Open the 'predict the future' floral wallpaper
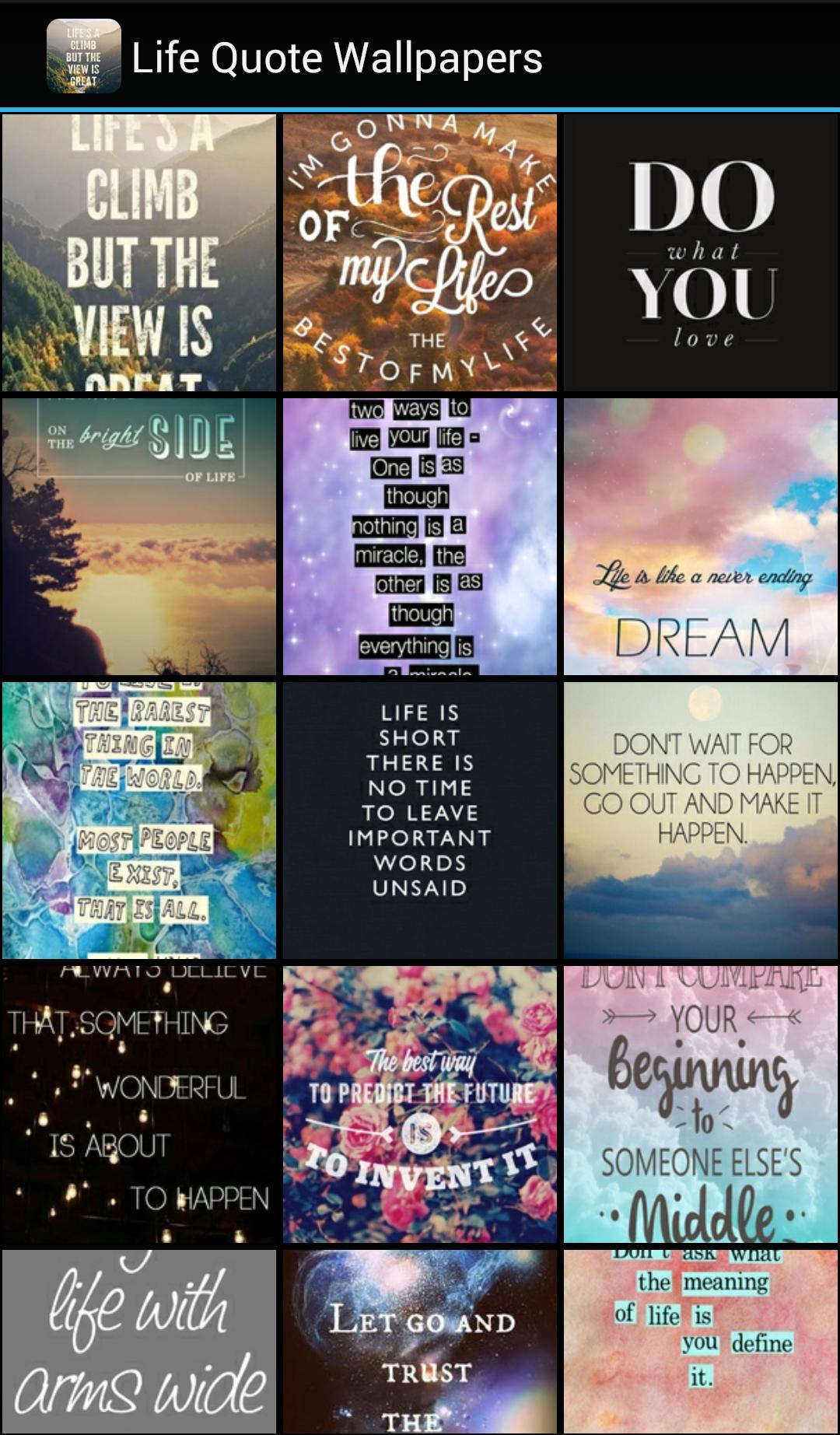 click(x=420, y=1104)
